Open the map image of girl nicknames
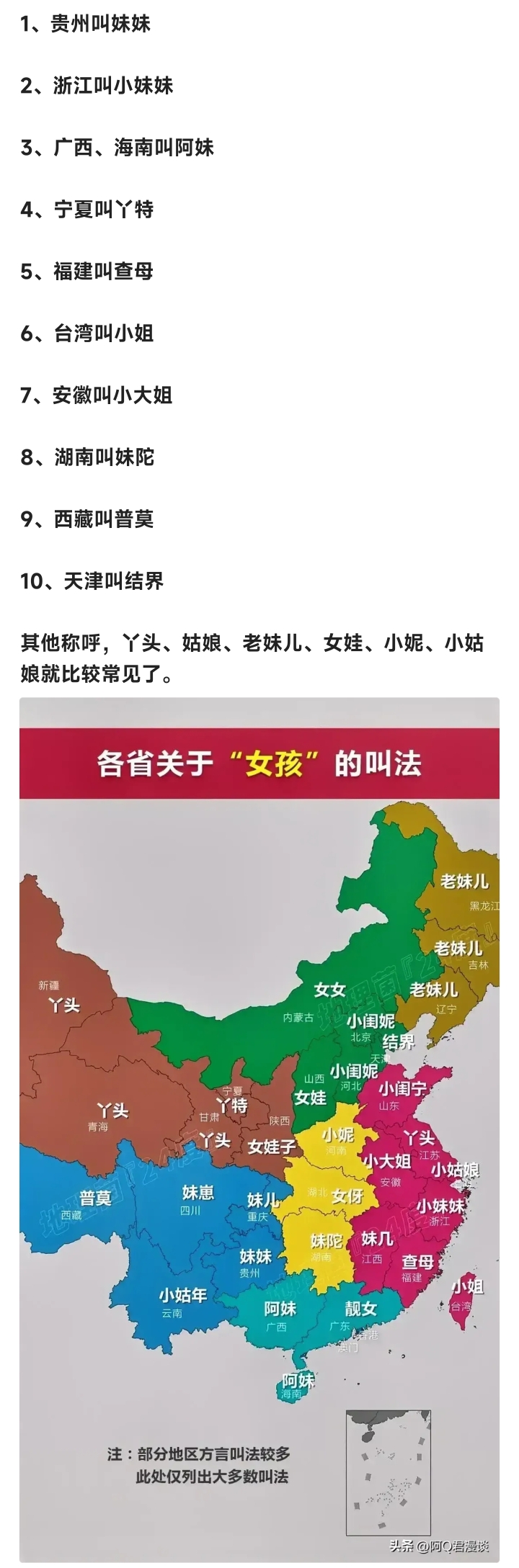Viewport: 519px width, 1568px height. 259,1131
